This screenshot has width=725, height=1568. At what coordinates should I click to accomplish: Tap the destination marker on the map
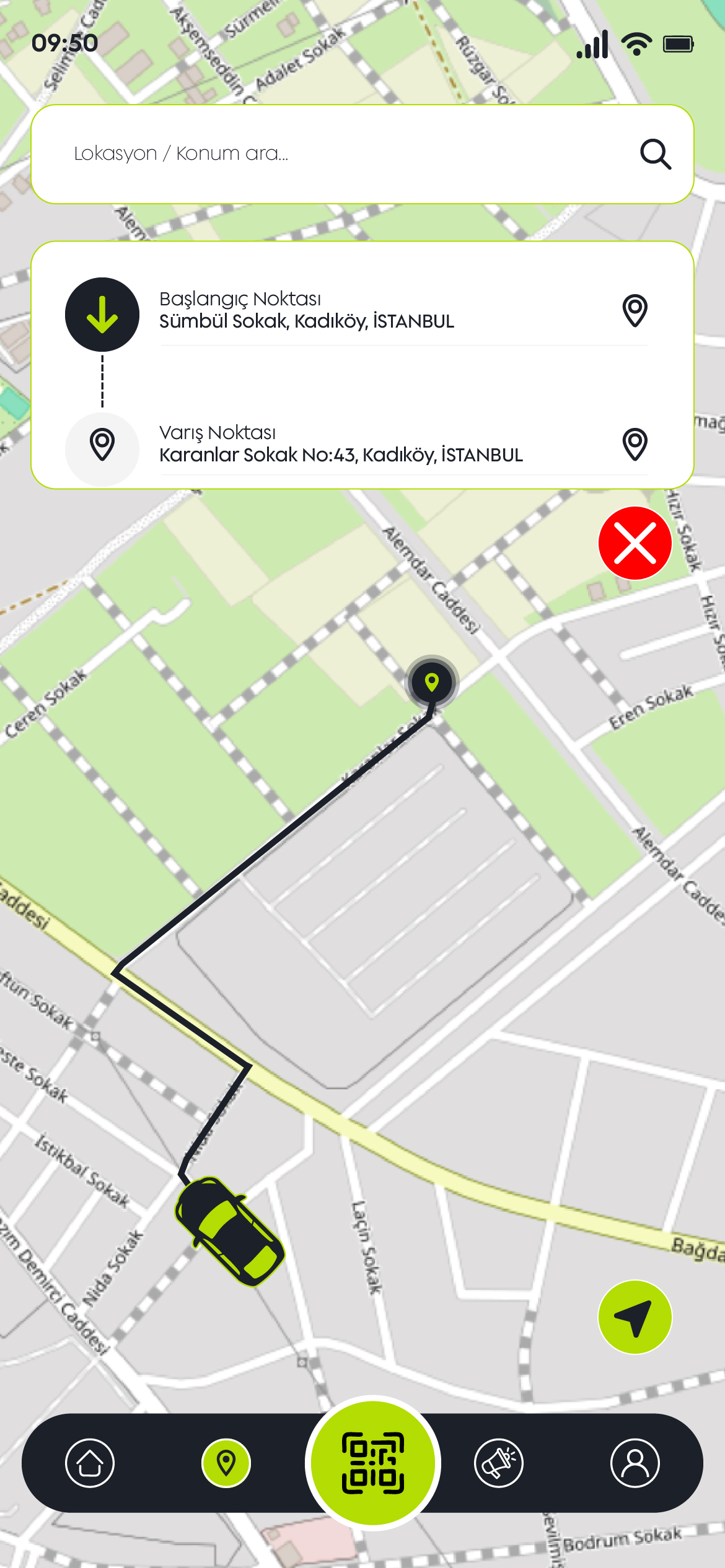point(432,682)
